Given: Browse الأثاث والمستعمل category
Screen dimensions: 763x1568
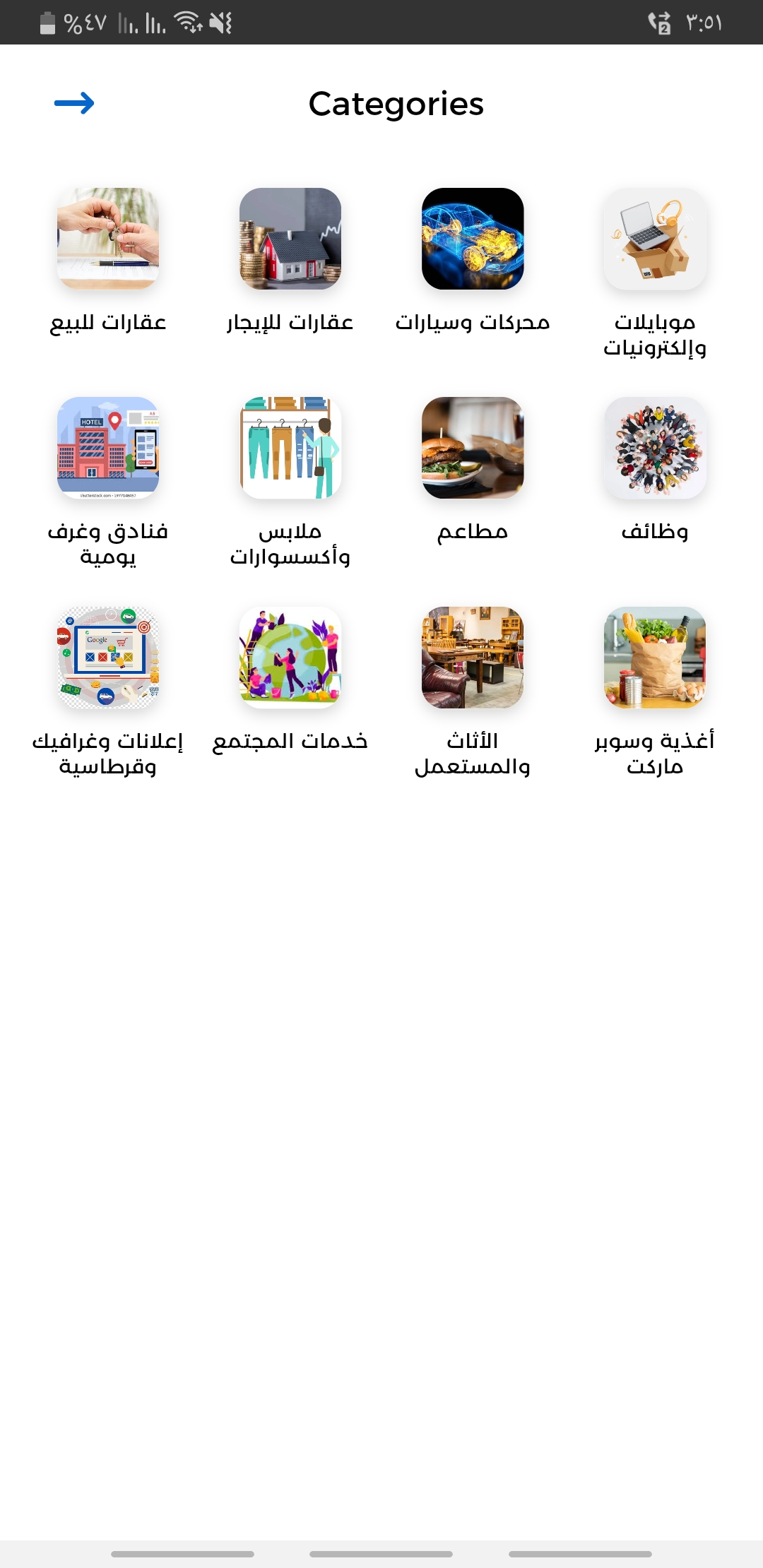Looking at the screenshot, I should (473, 658).
